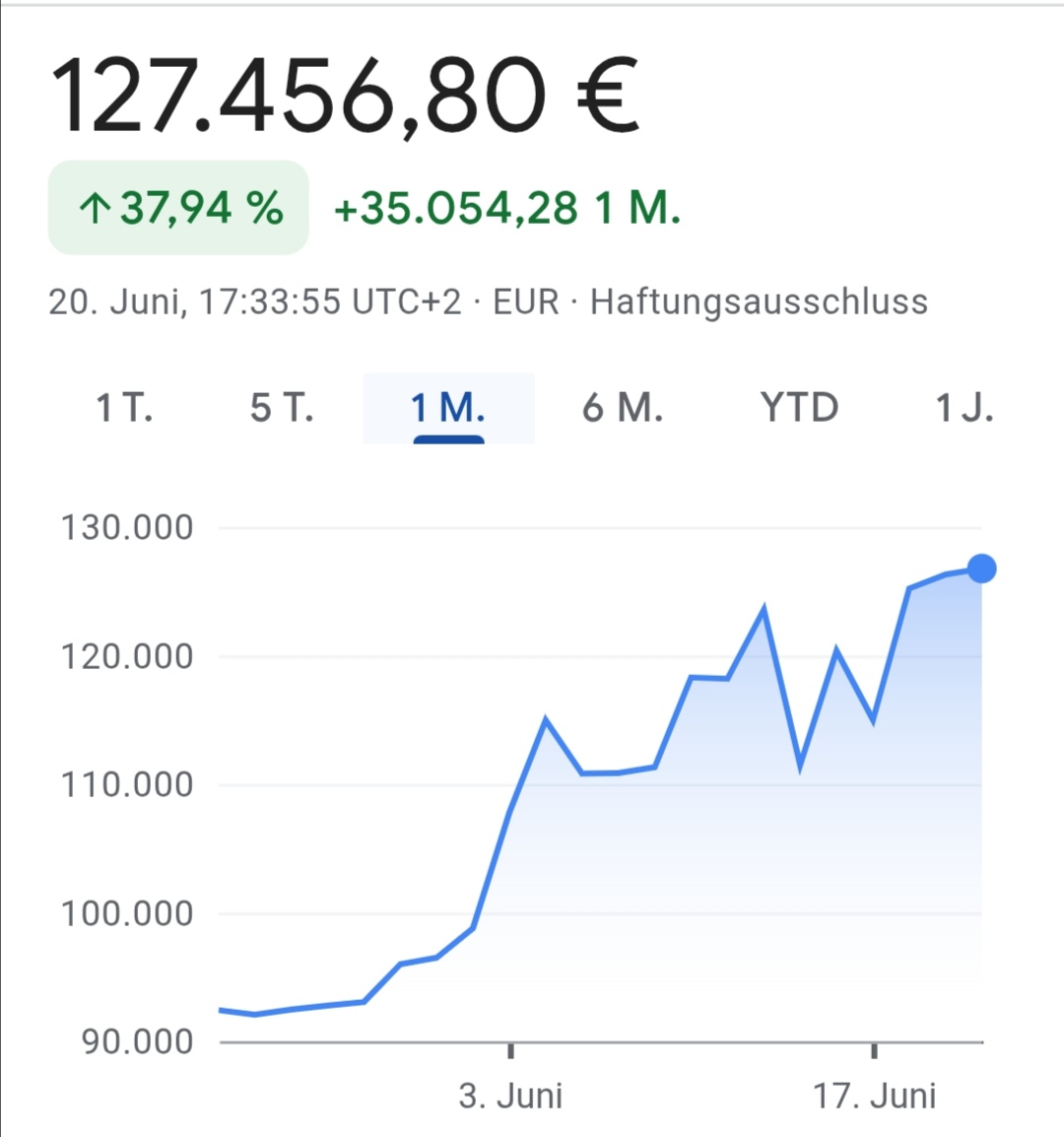This screenshot has height=1137, width=1064.
Task: Click the blue current price dot marker
Action: pyautogui.click(x=980, y=568)
